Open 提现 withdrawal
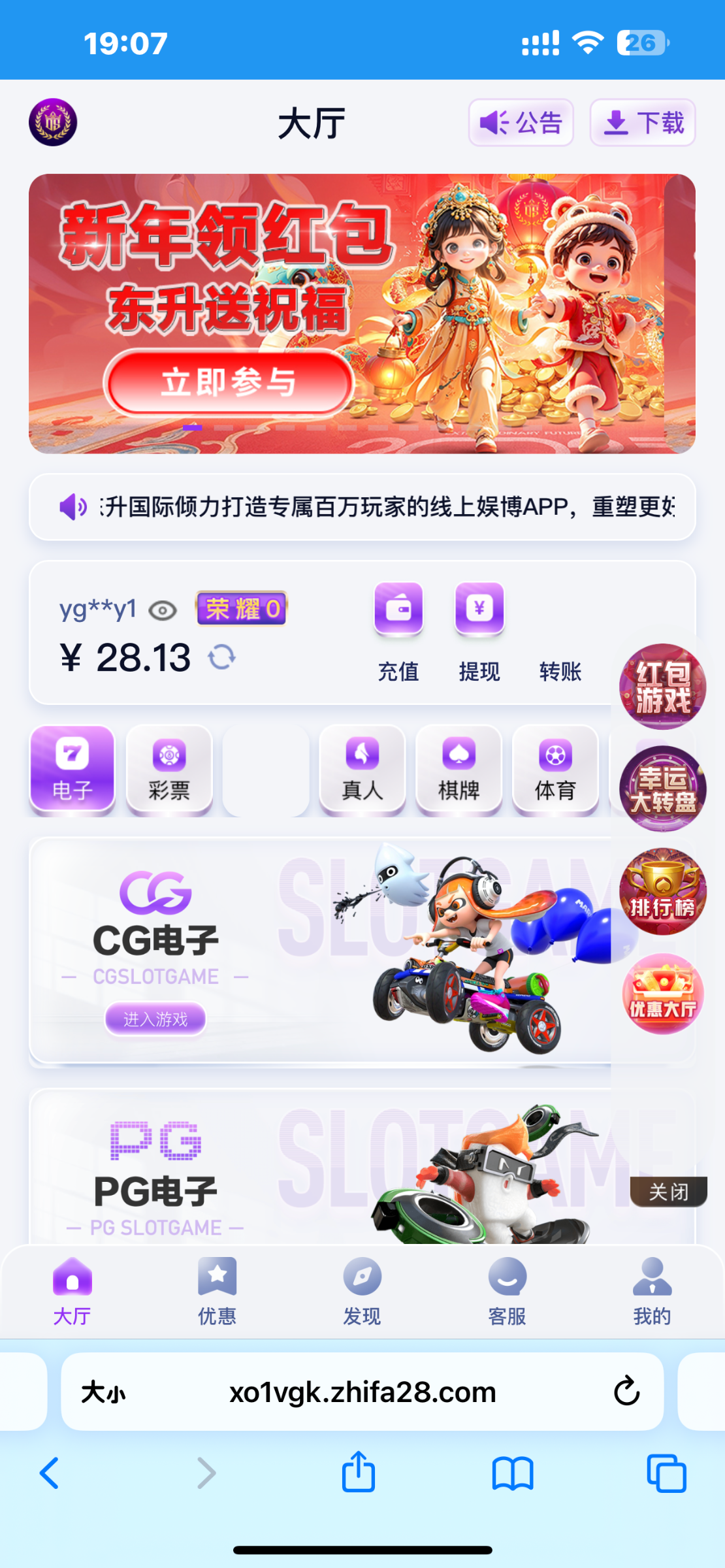The image size is (725, 1568). click(x=479, y=627)
